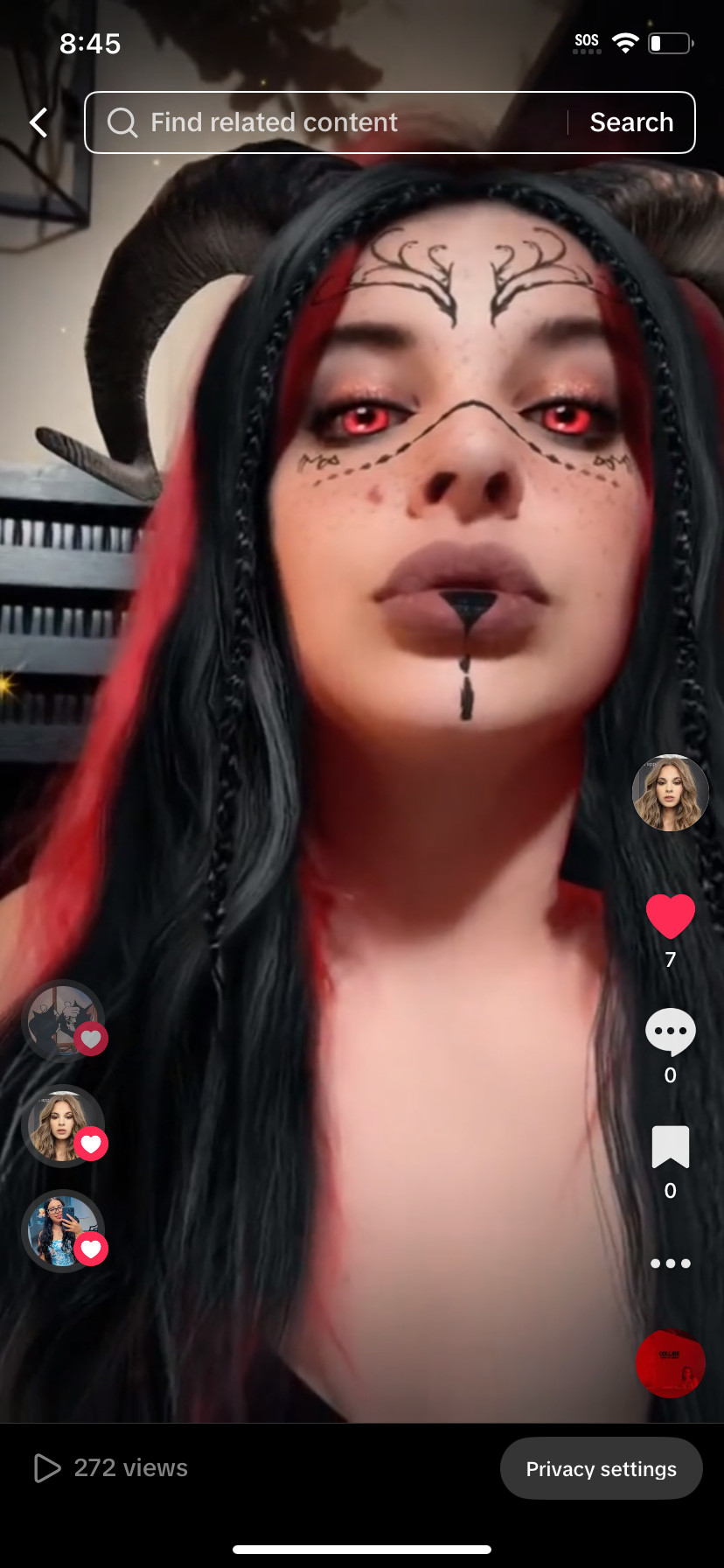724x1568 pixels.
Task: Open the bottom avatar of the people who liked
Action: point(63,1231)
